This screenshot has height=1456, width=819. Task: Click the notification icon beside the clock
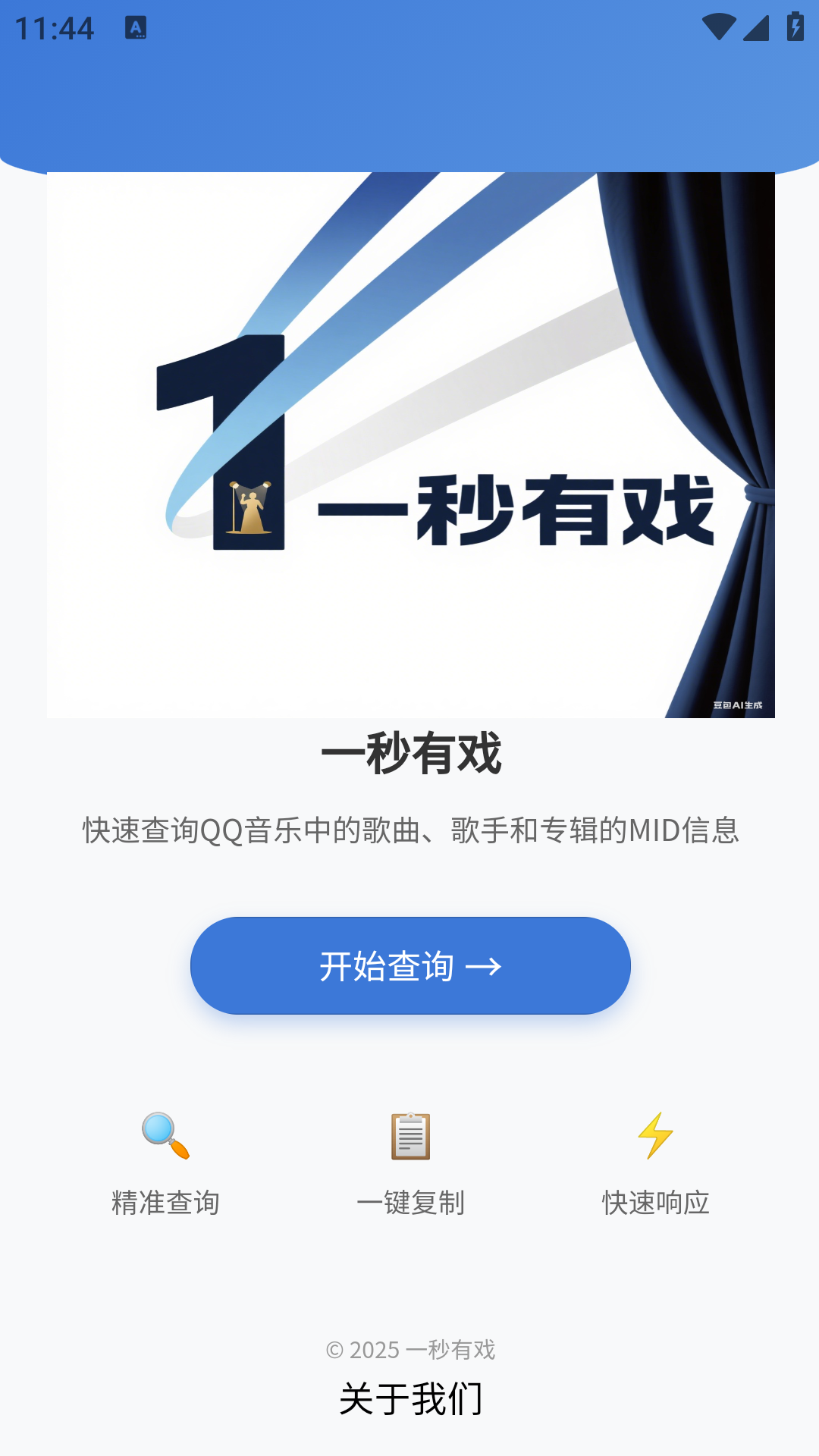pyautogui.click(x=136, y=27)
